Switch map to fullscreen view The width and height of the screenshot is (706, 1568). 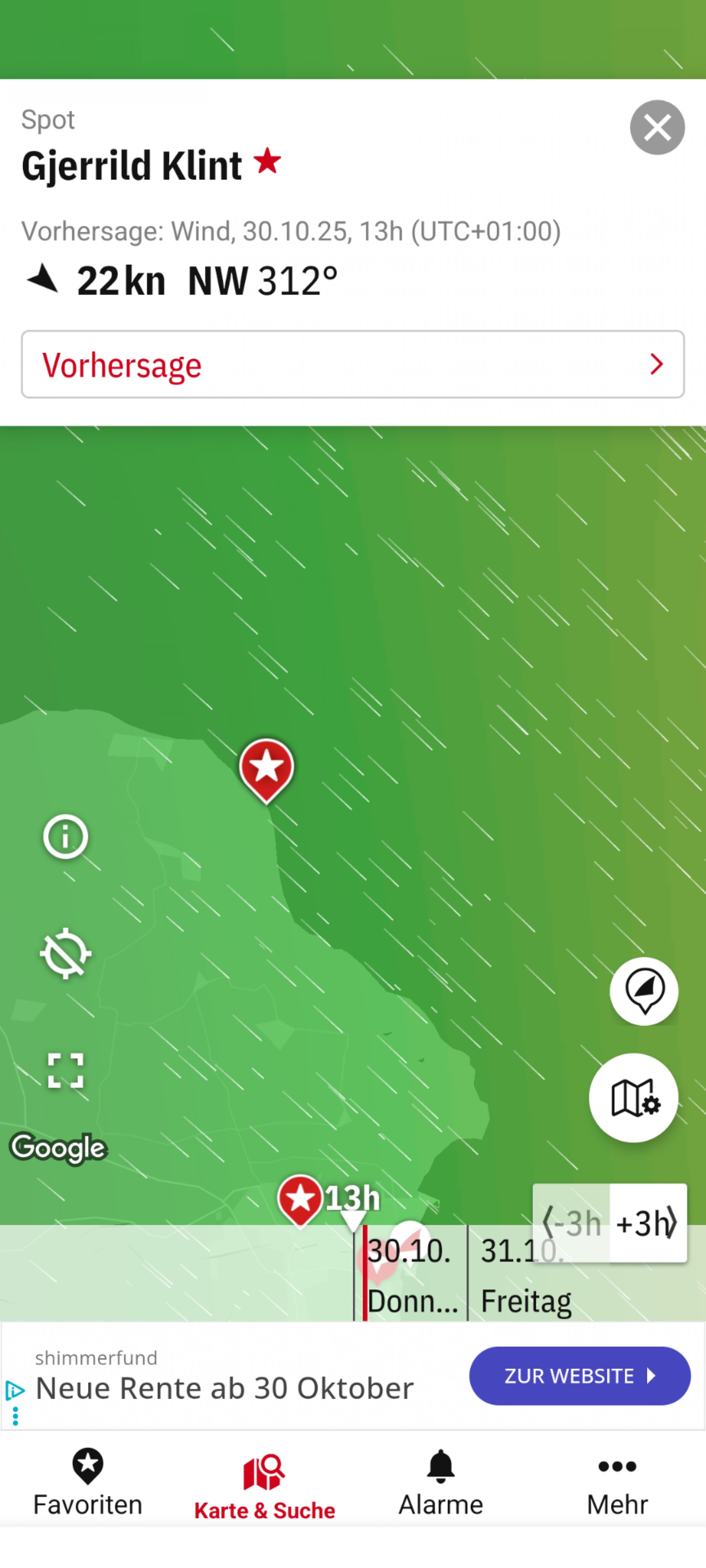[65, 1070]
